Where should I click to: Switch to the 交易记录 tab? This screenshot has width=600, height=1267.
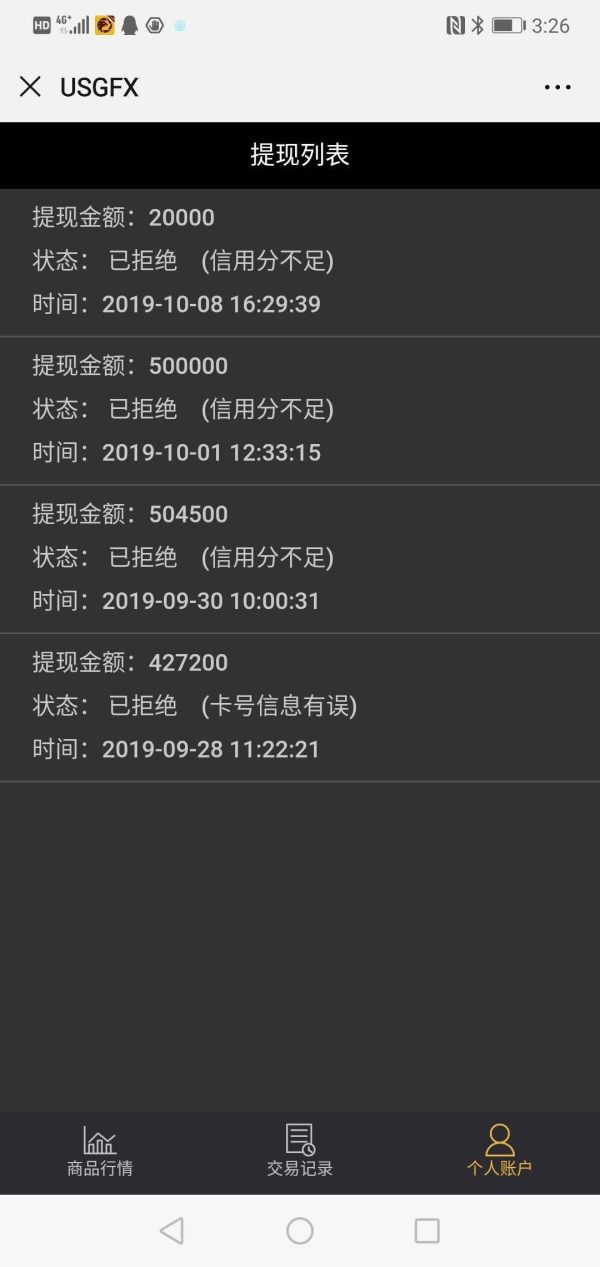pos(300,1151)
